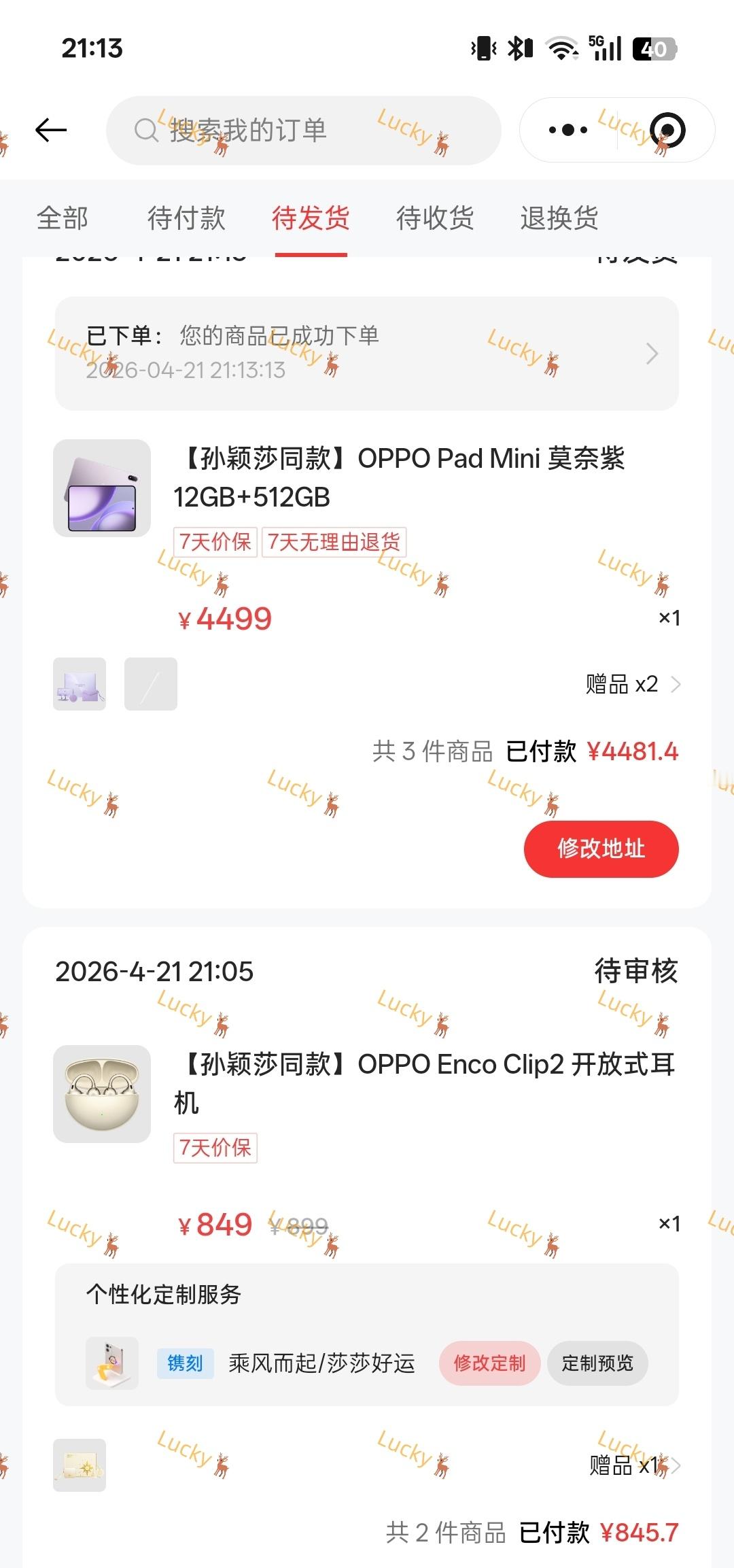Open the 已下单 order status details
Image resolution: width=734 pixels, height=1568 pixels.
tap(367, 354)
